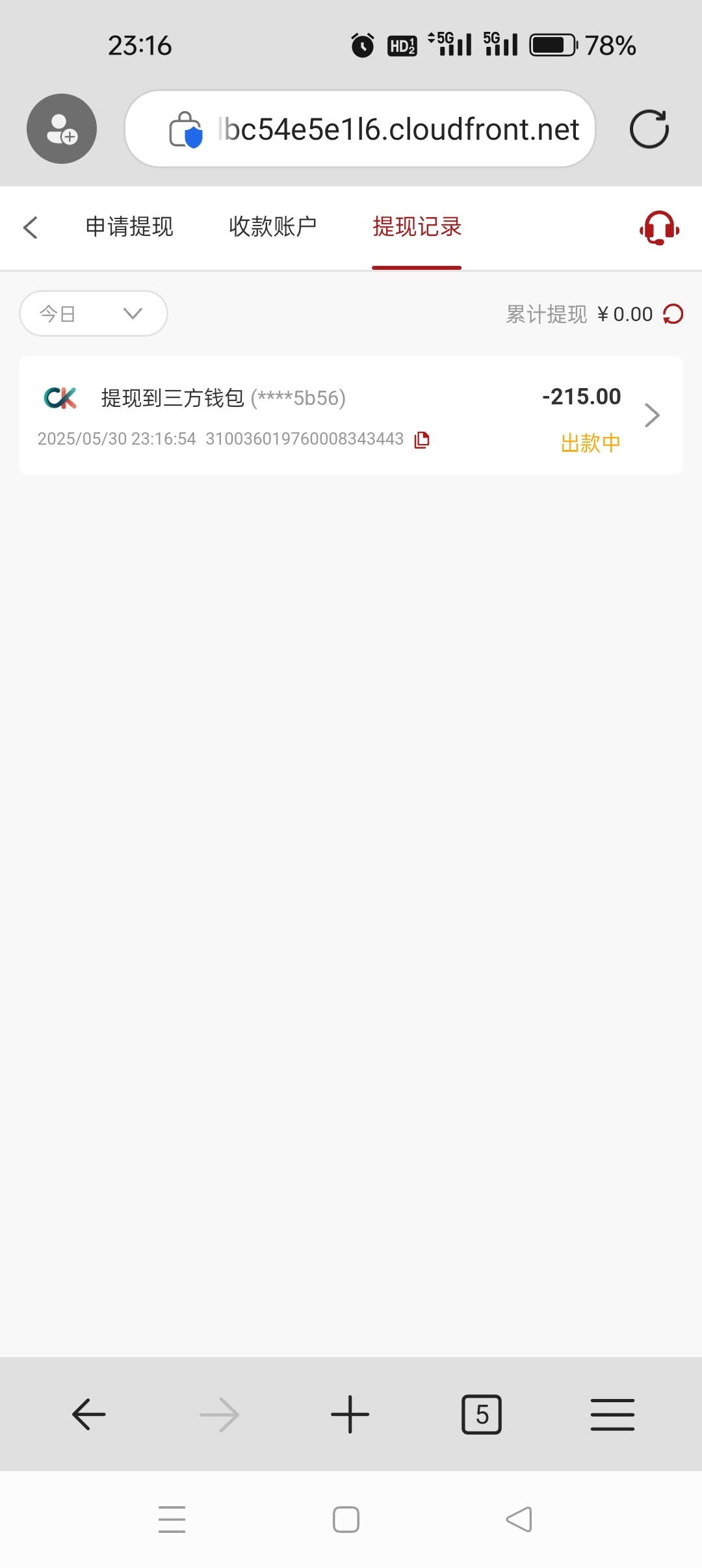Expand the 今日 date filter dropdown
The width and height of the screenshot is (702, 1568).
point(94,314)
